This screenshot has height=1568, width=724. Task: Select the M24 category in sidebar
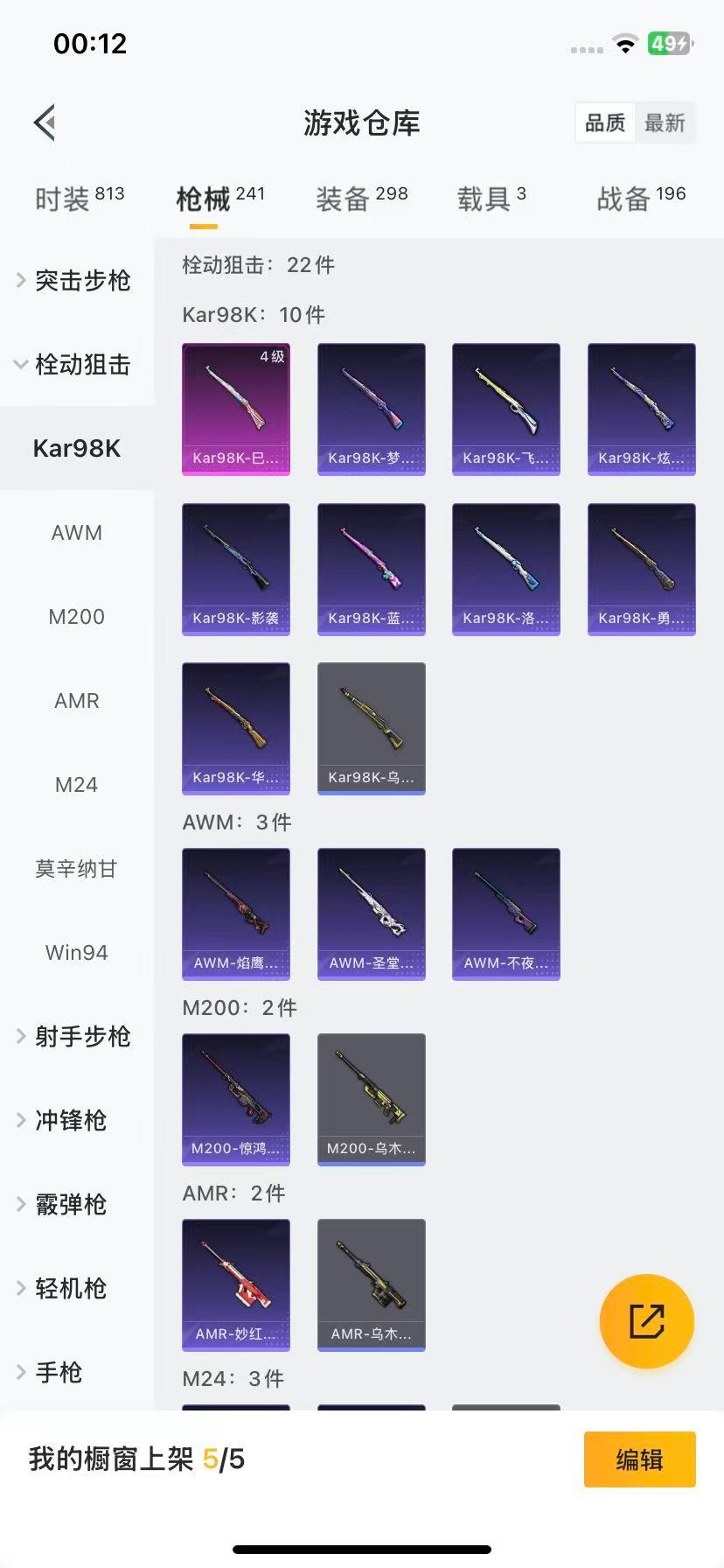[76, 785]
